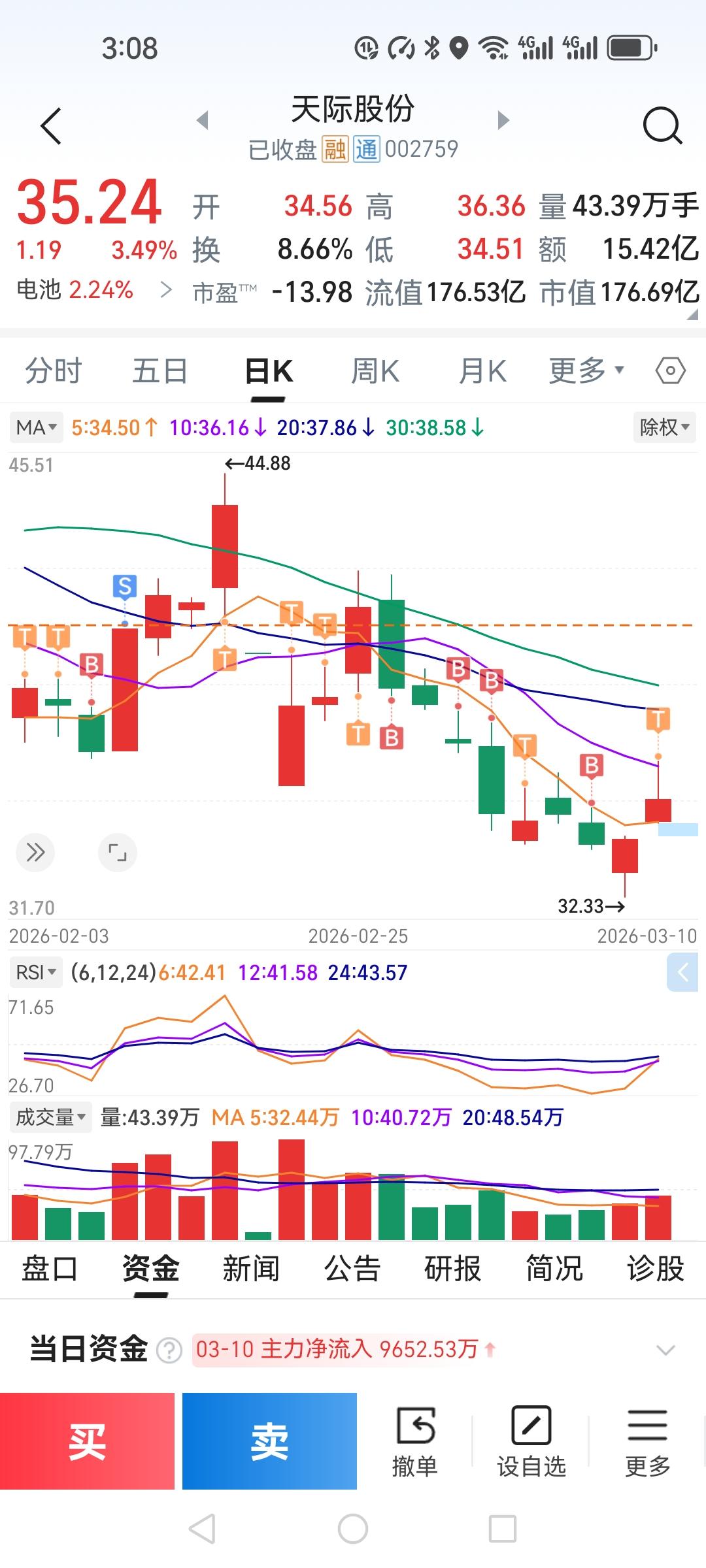Open the 除权 adjustment dropdown
Image resolution: width=706 pixels, height=1568 pixels.
[664, 428]
